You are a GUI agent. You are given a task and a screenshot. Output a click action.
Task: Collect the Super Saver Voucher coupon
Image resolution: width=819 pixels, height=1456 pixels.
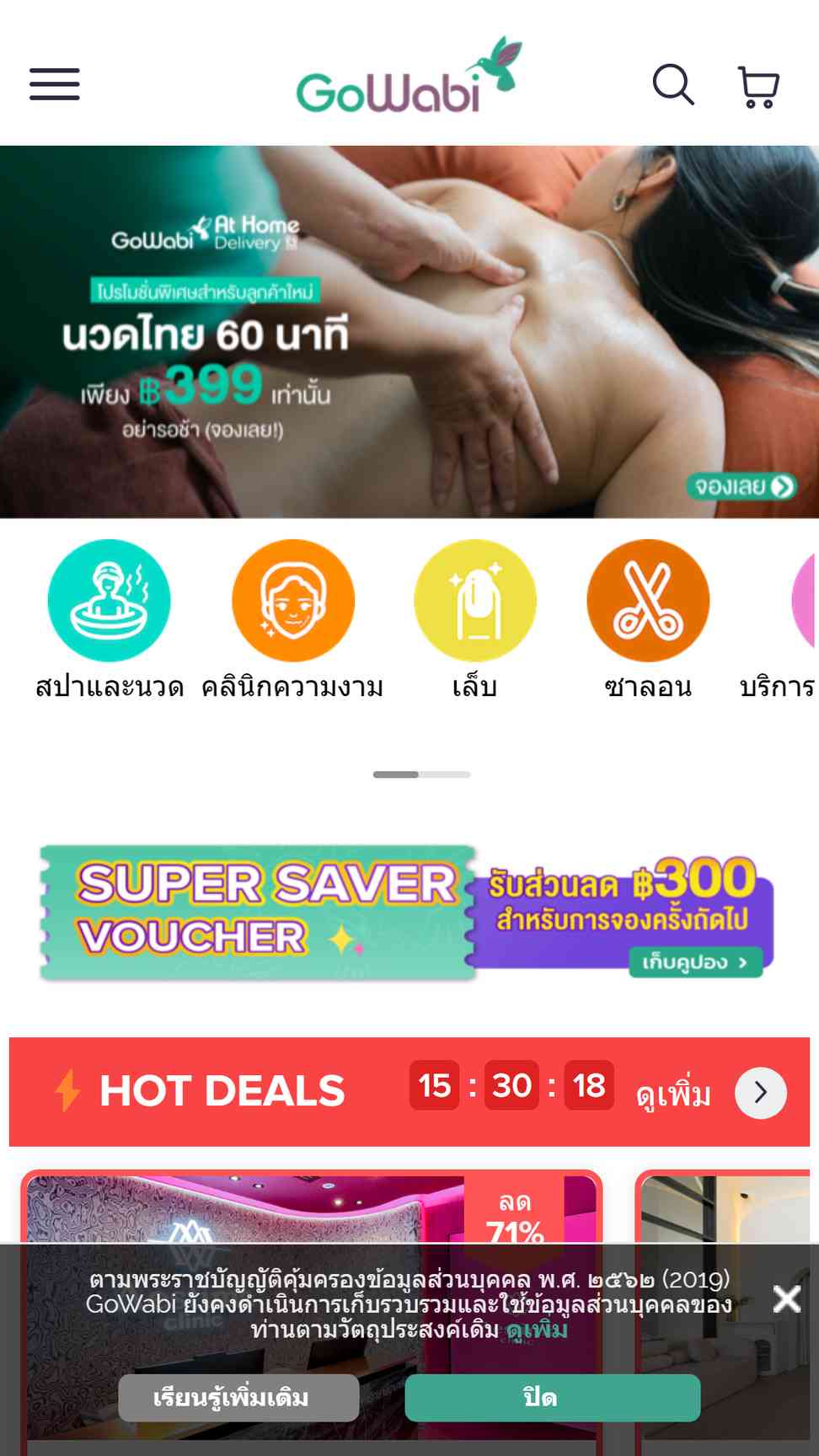(695, 961)
